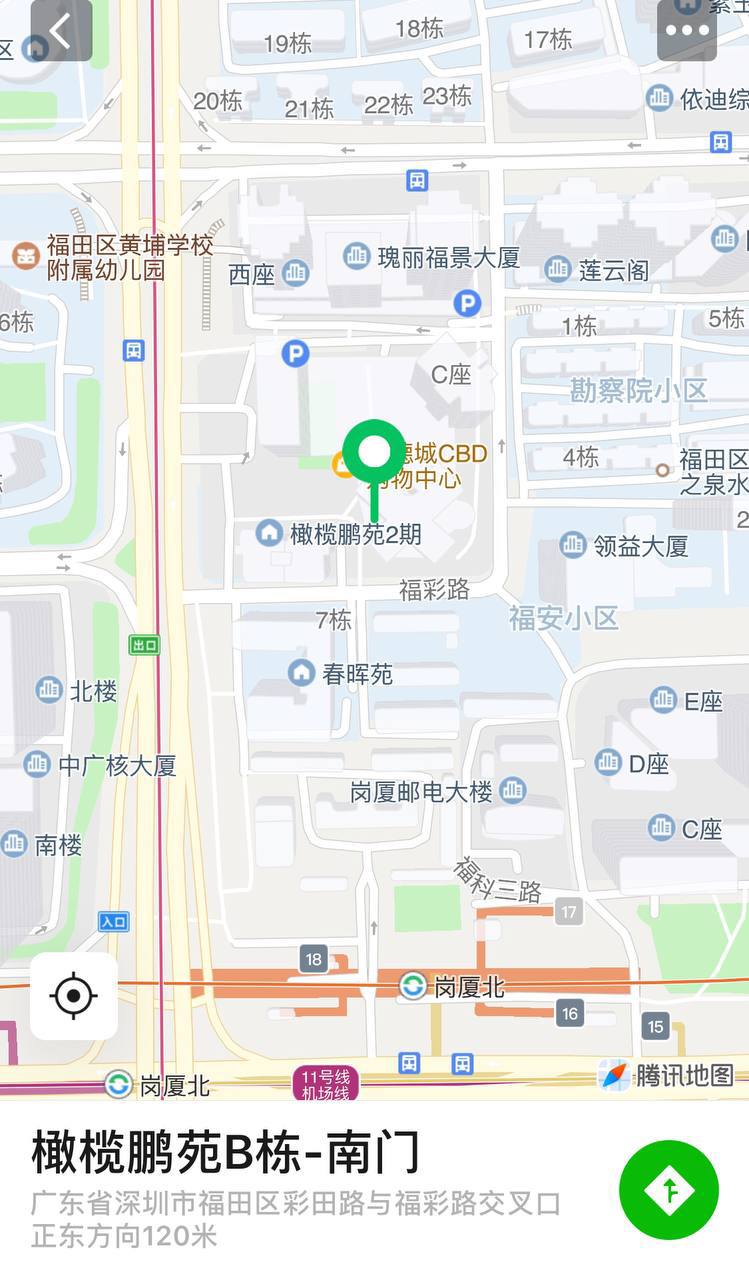Start navigation with the green route button
Image resolution: width=749 pixels, height=1280 pixels.
pyautogui.click(x=669, y=1190)
